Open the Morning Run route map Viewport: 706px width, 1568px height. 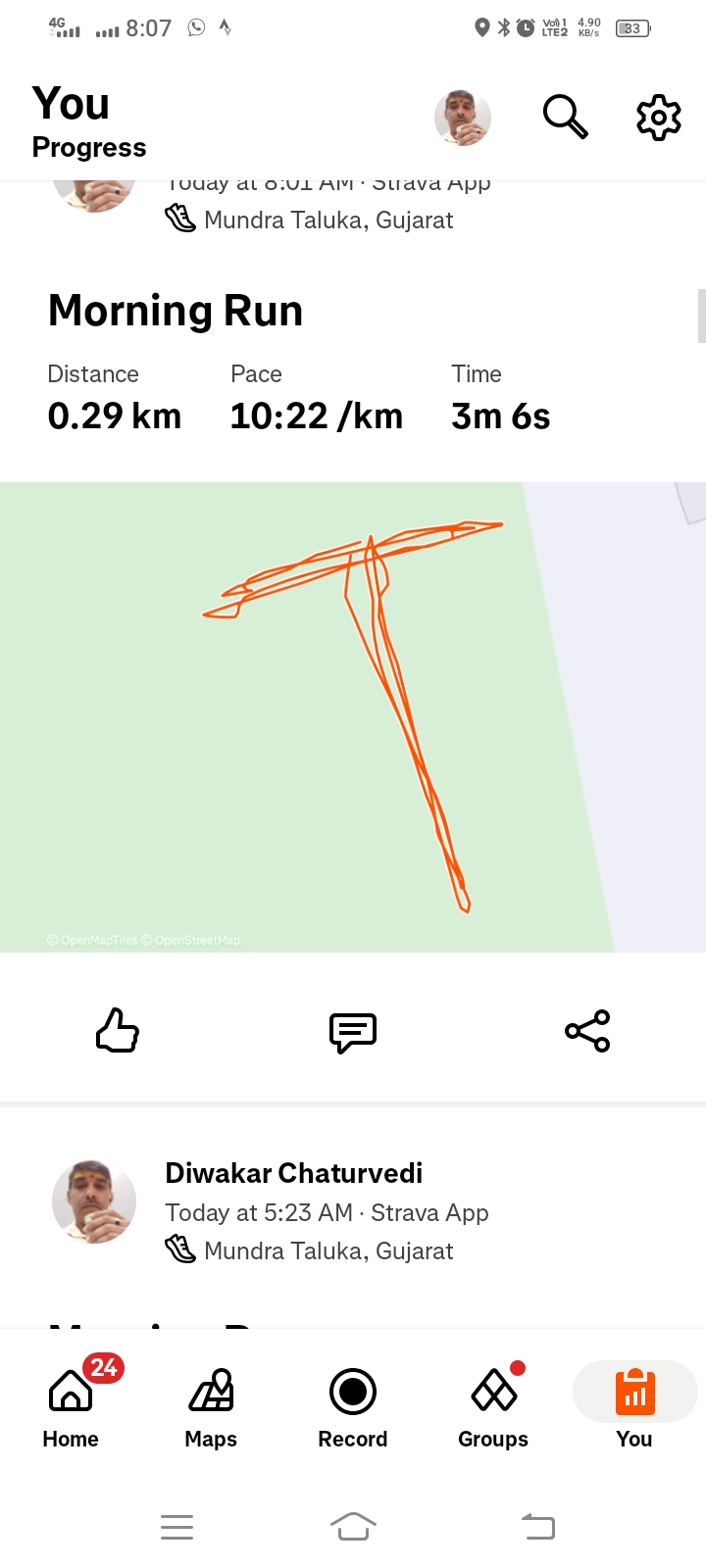(353, 716)
